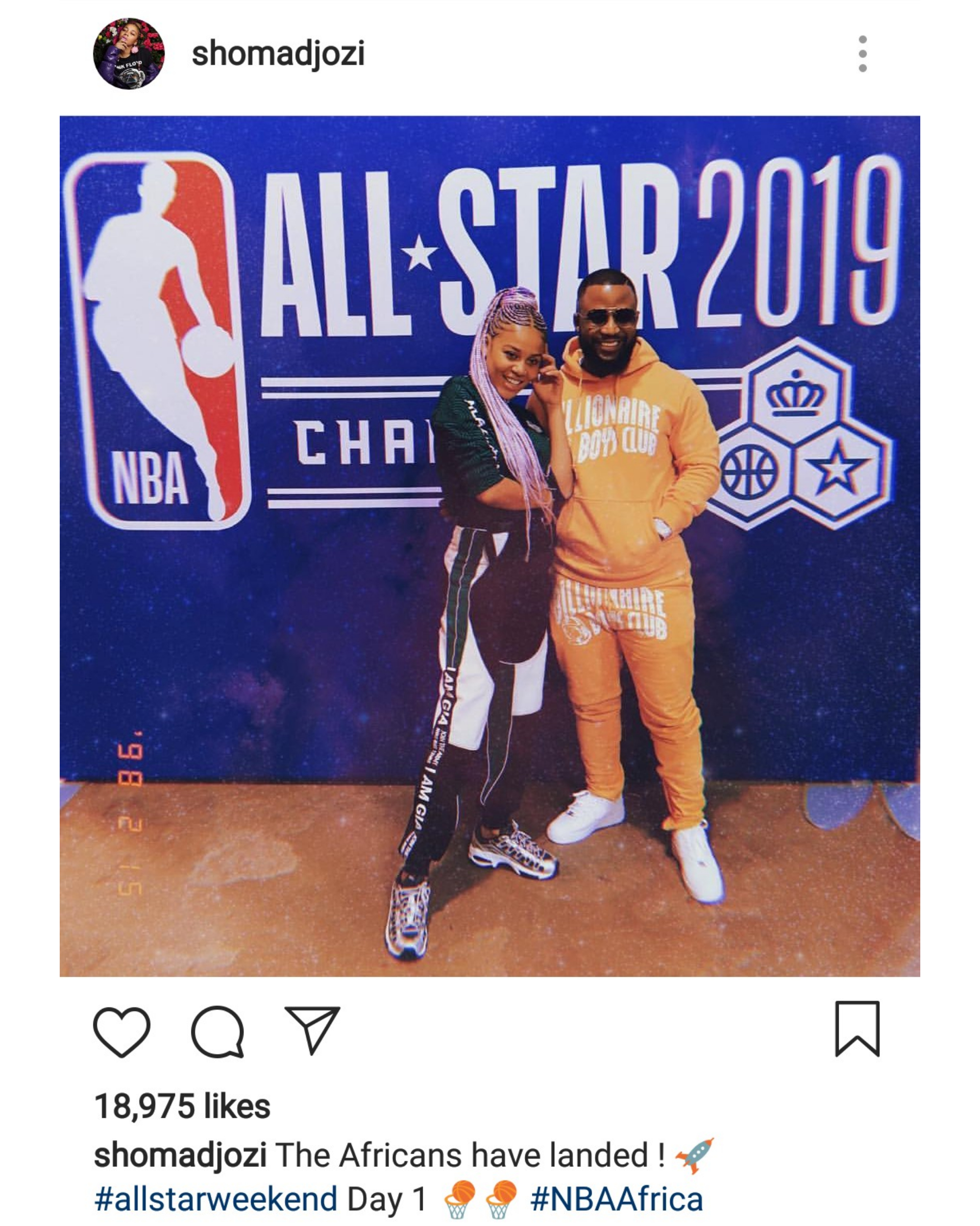
Task: Tap the All-Star 2019 post photo
Action: 489,546
